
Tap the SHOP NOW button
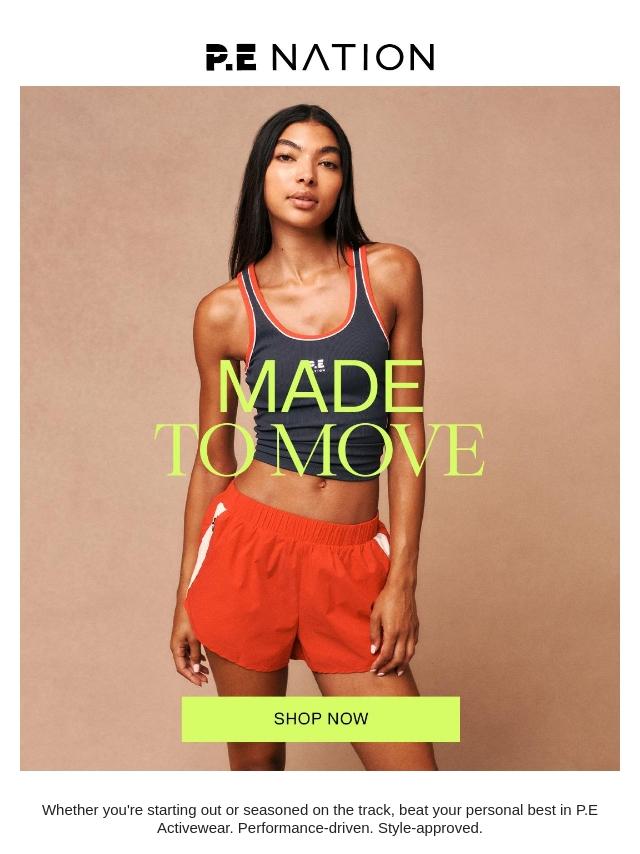320,719
